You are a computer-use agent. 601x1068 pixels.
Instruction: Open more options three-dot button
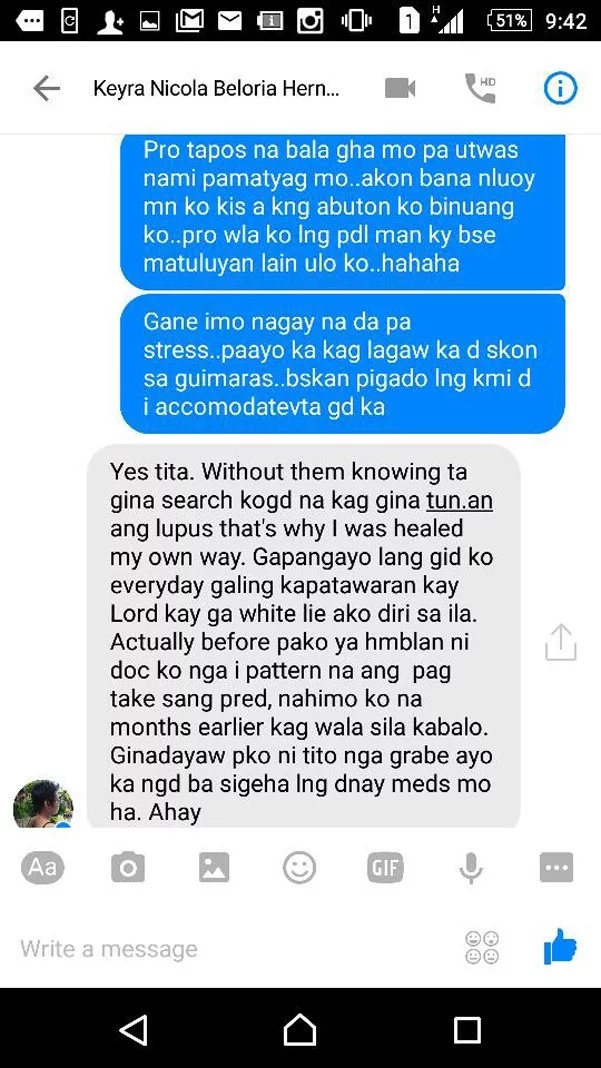pos(556,867)
